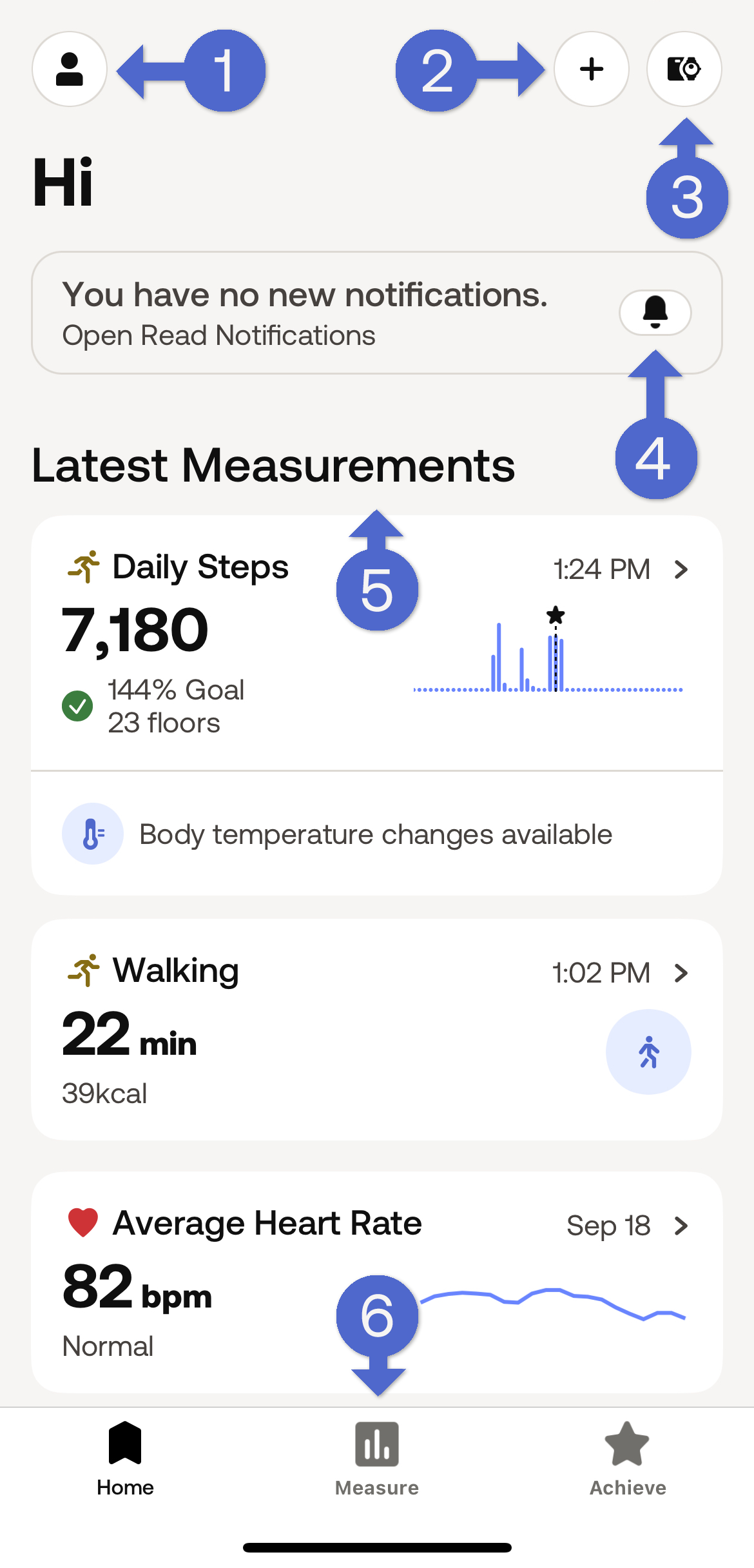Select the body temperature thermometer icon

click(92, 833)
